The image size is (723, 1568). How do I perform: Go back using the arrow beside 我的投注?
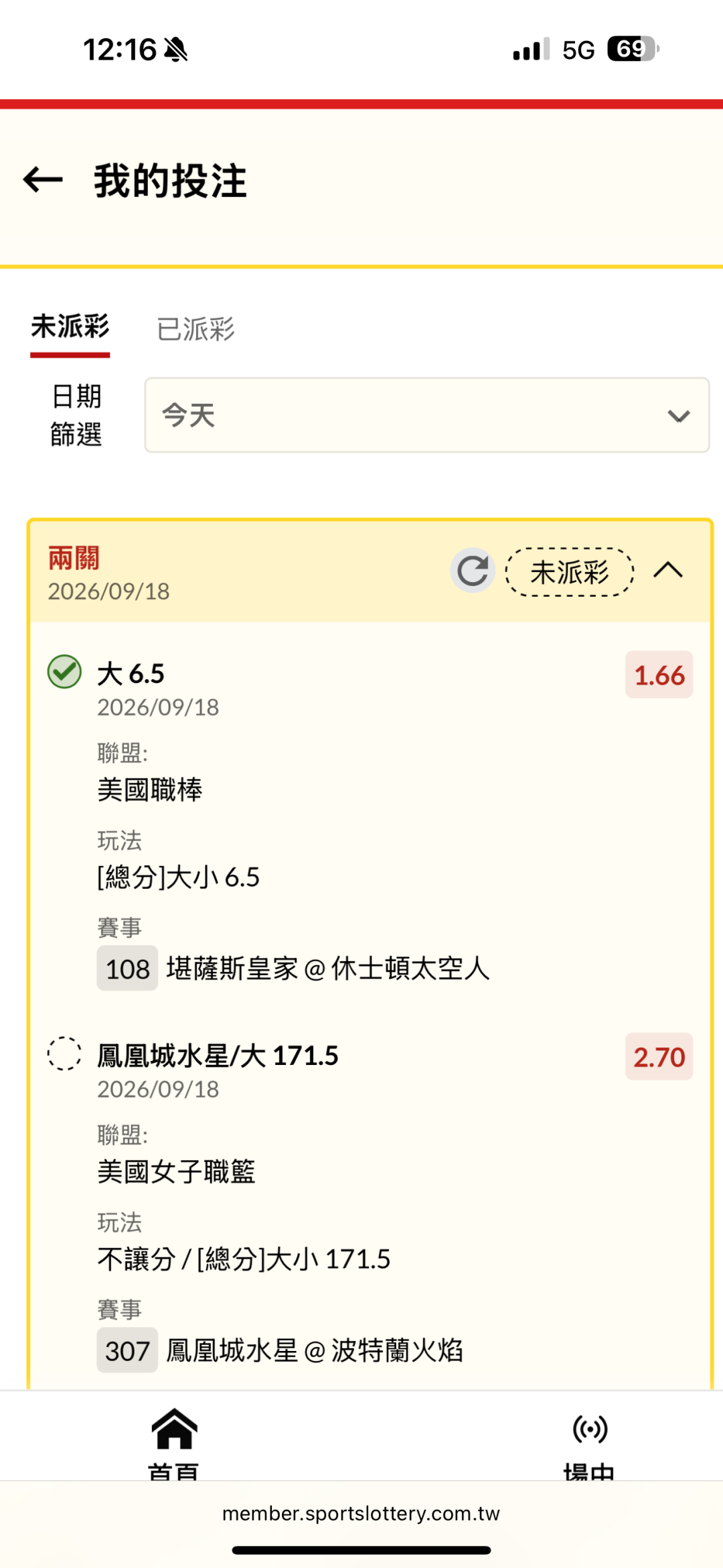pos(43,180)
